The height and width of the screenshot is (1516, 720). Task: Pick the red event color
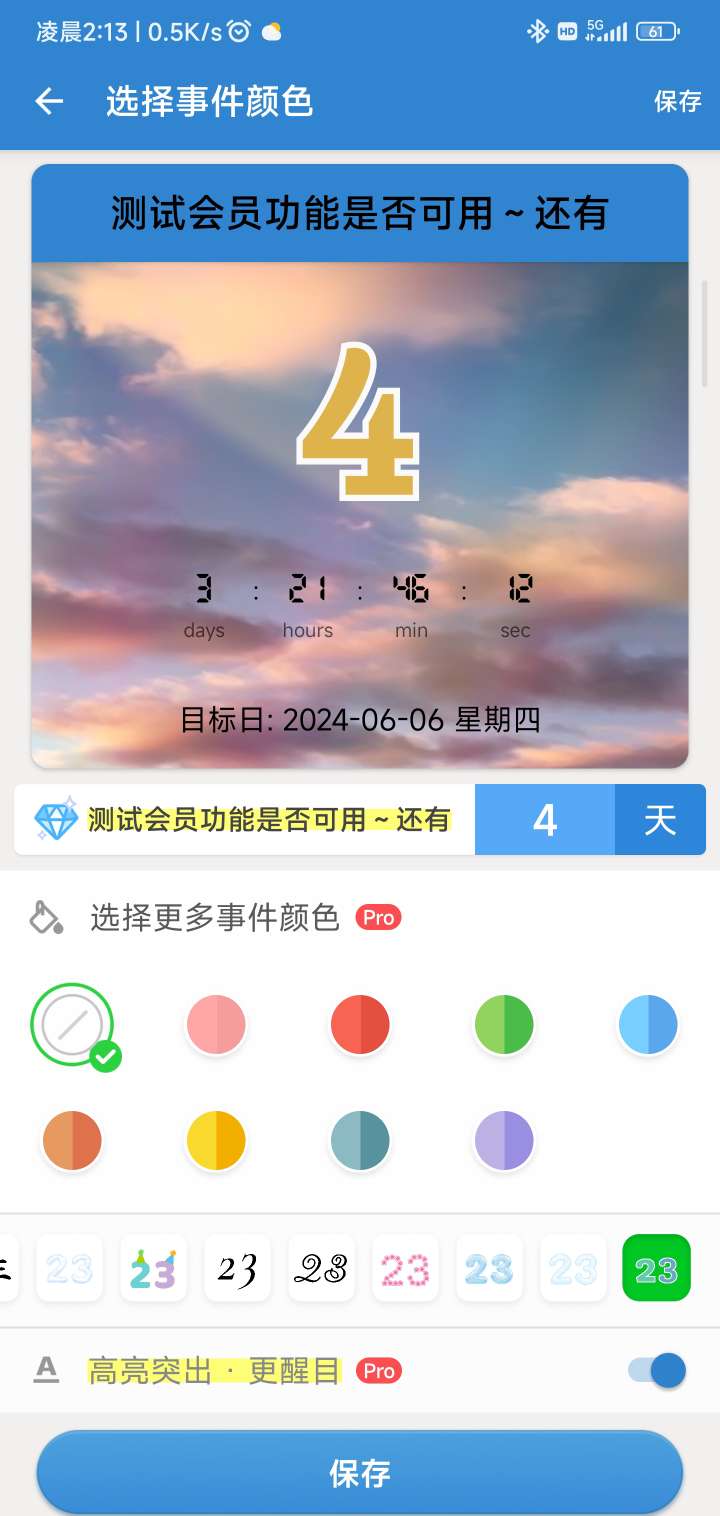tap(360, 1024)
